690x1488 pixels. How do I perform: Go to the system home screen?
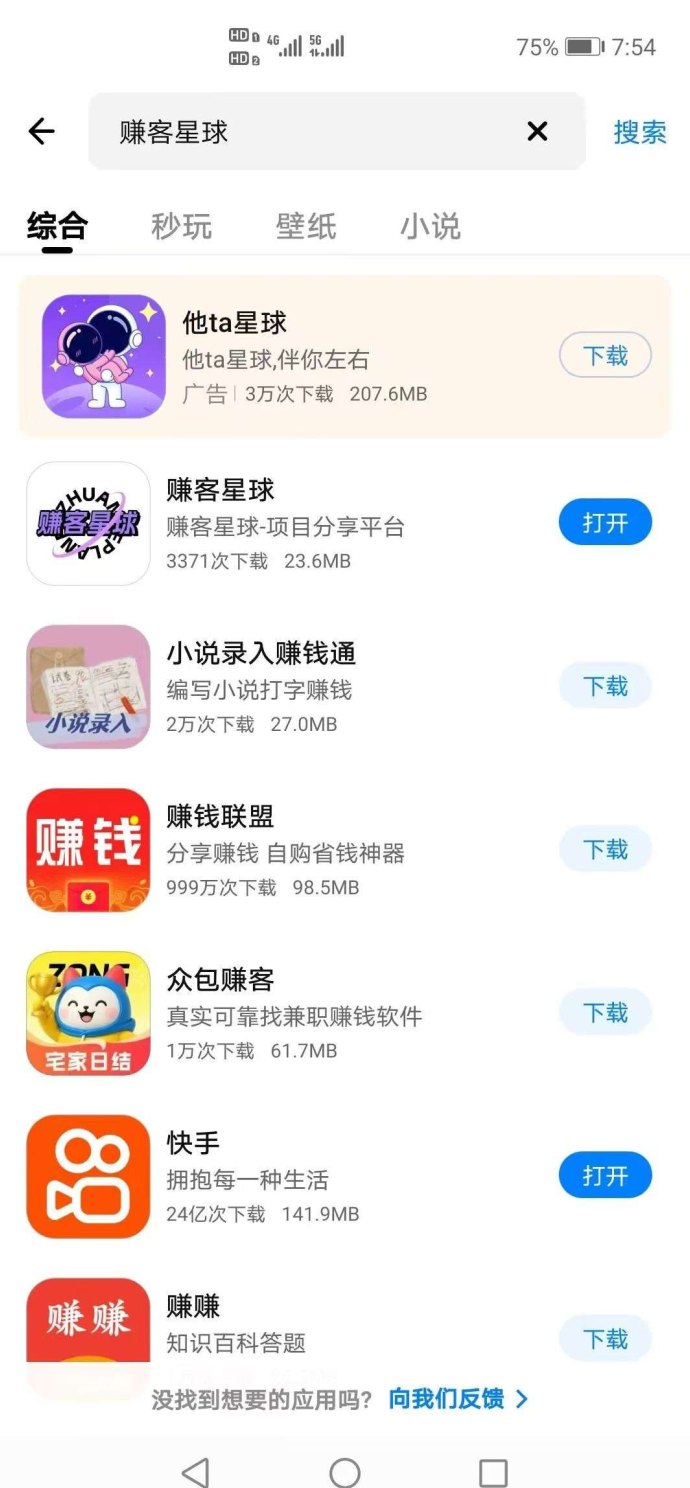click(344, 1472)
